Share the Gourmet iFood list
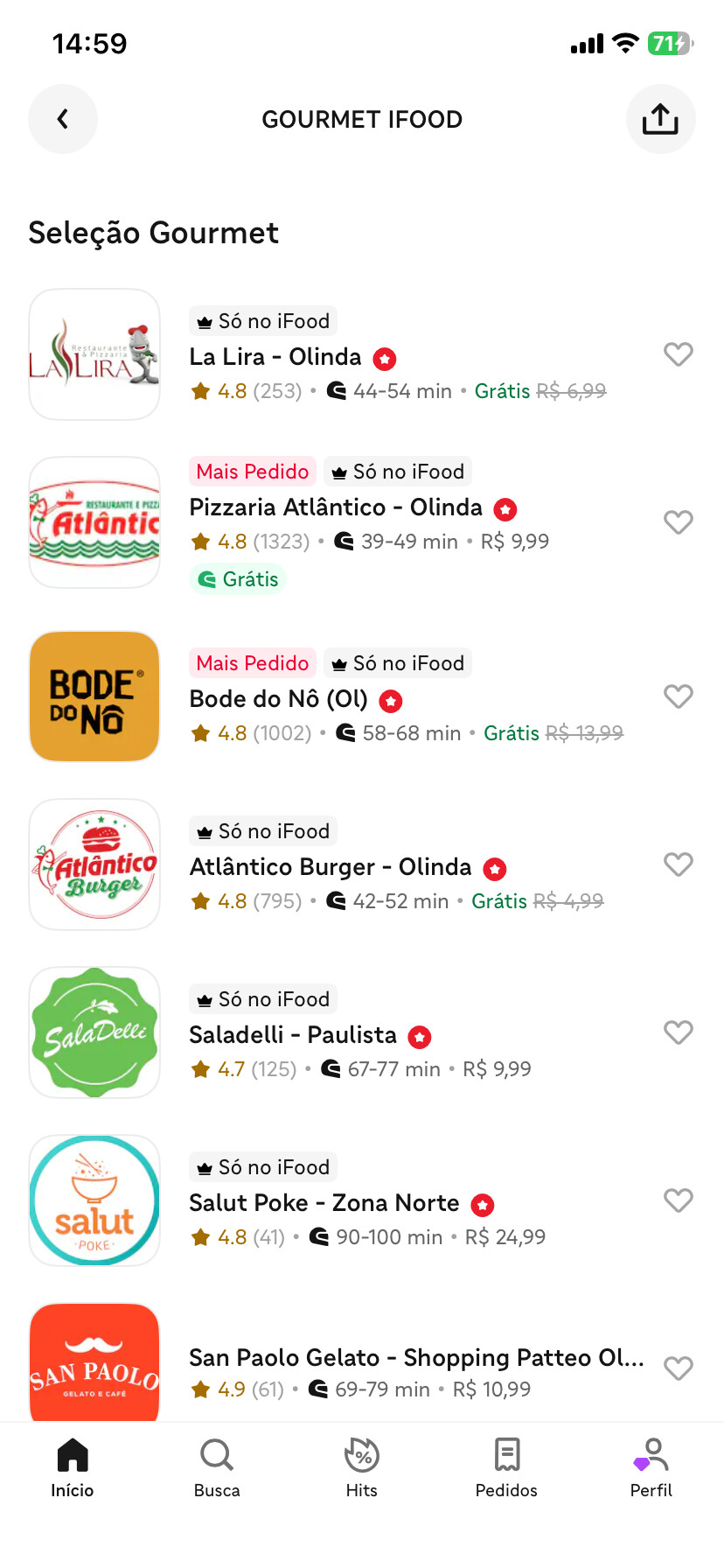The image size is (724, 1568). [660, 119]
